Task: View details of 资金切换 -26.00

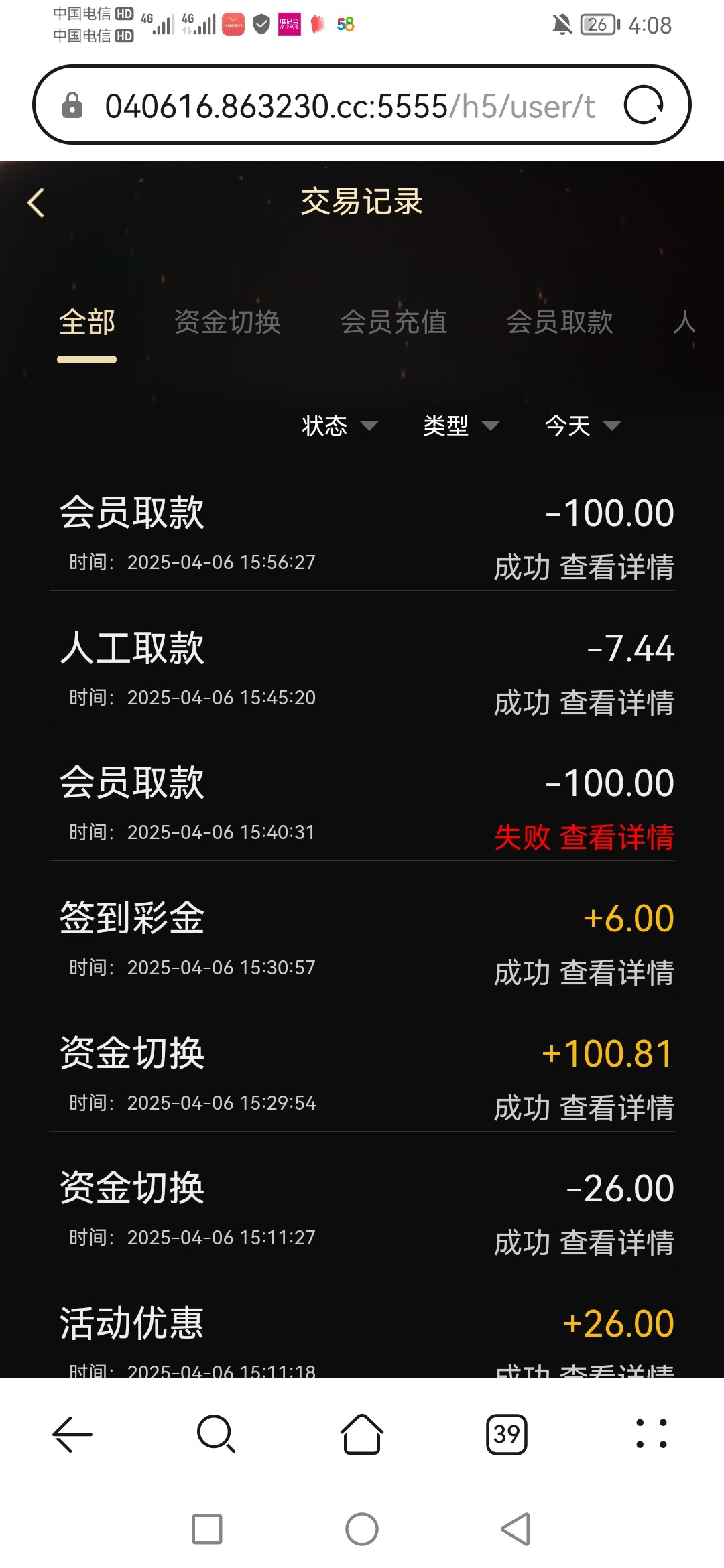Action: (617, 1243)
